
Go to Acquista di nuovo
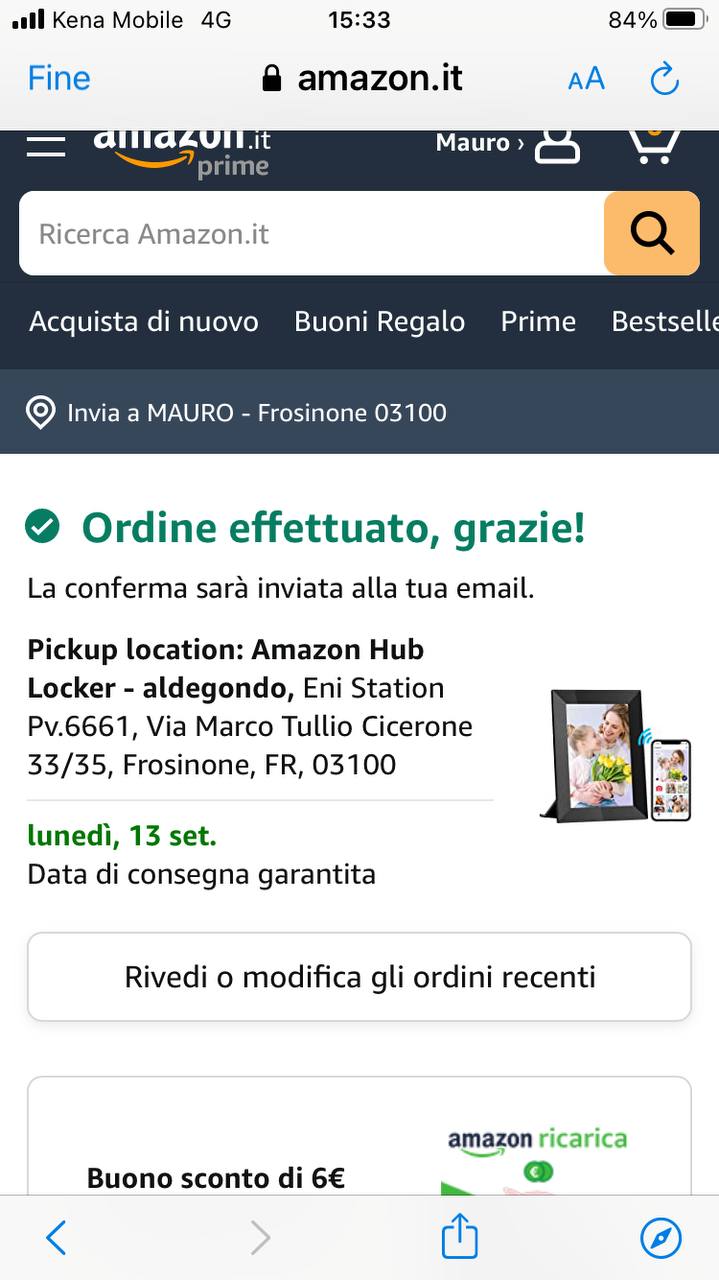(x=144, y=322)
